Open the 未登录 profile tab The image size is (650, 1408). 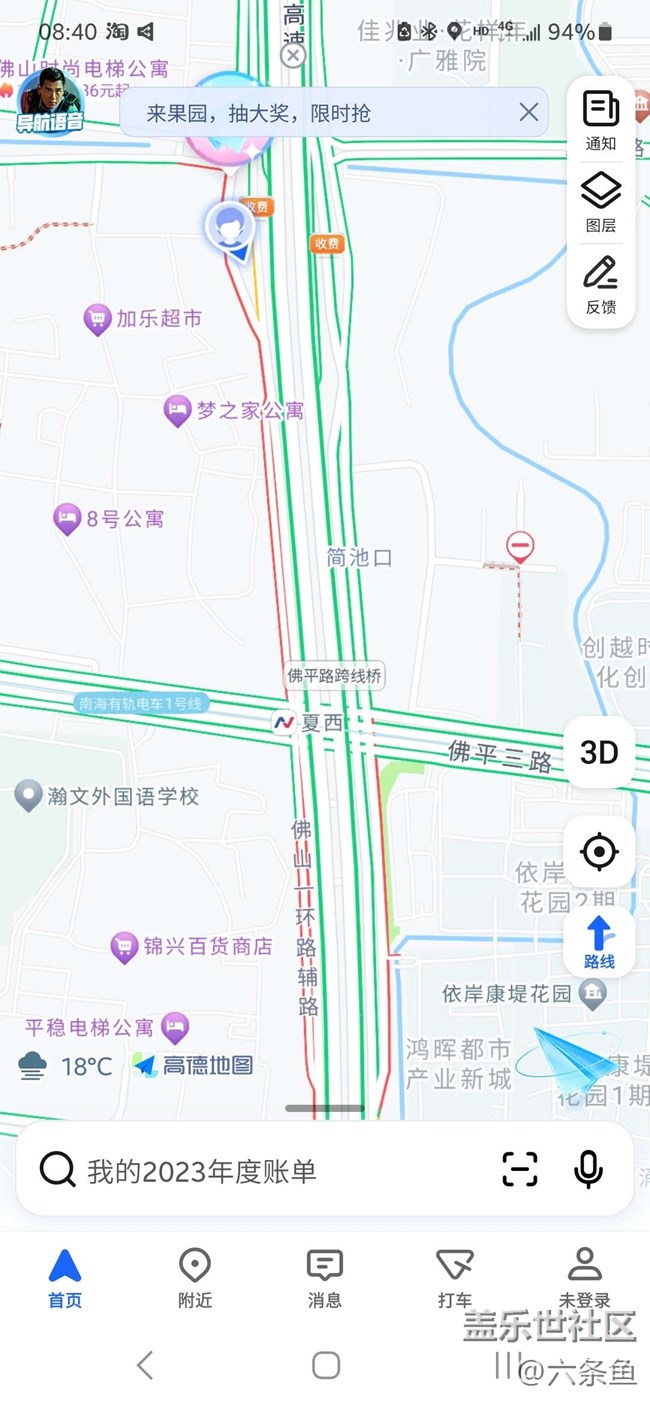pyautogui.click(x=584, y=1278)
